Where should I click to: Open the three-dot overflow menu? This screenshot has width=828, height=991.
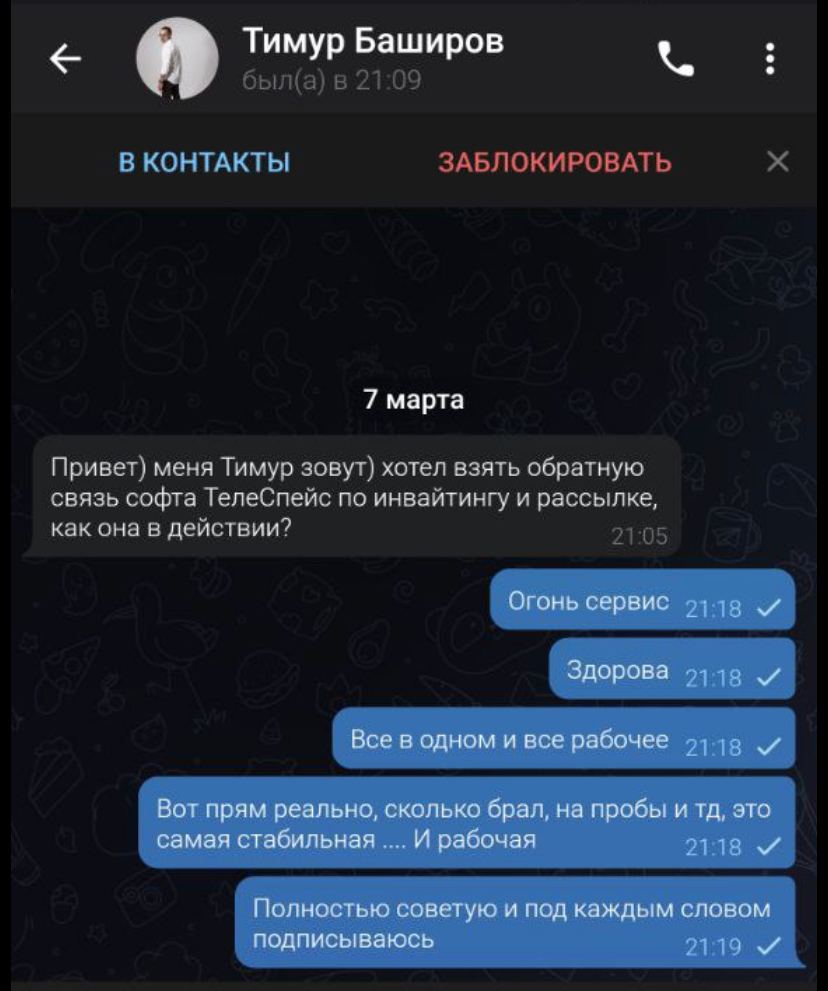click(x=769, y=59)
